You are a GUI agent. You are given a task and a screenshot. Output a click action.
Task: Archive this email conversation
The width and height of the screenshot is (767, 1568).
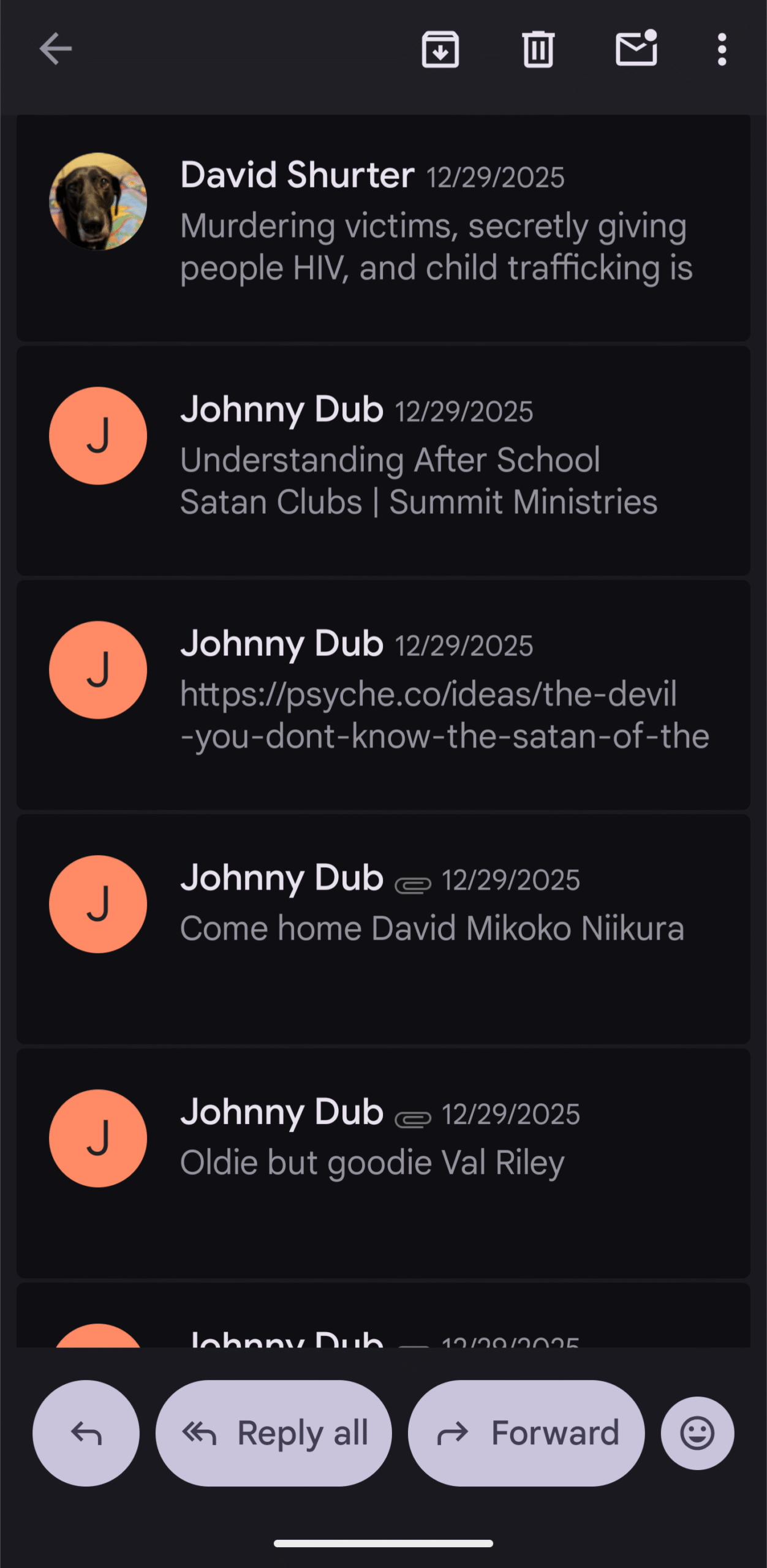point(440,49)
